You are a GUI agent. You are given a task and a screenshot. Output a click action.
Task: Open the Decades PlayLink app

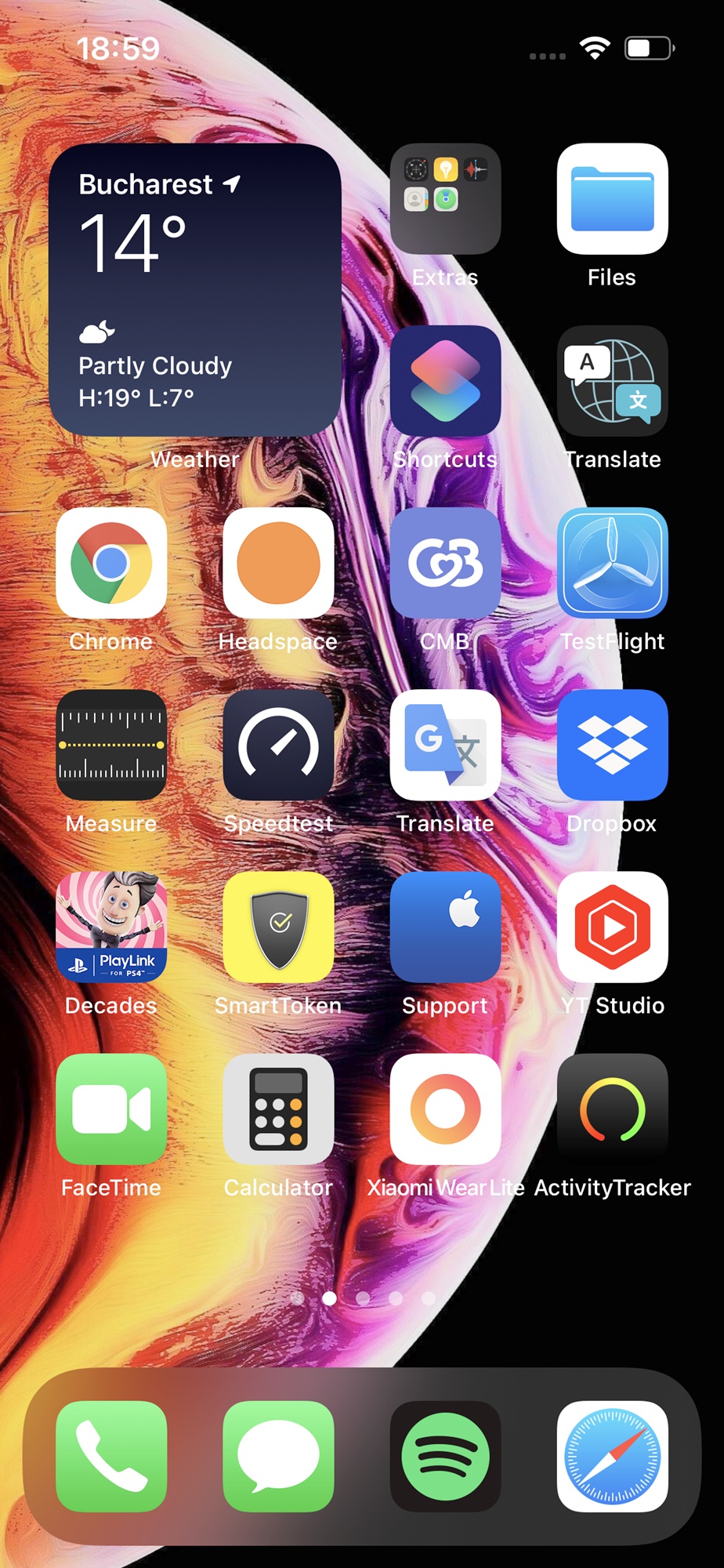point(111,927)
